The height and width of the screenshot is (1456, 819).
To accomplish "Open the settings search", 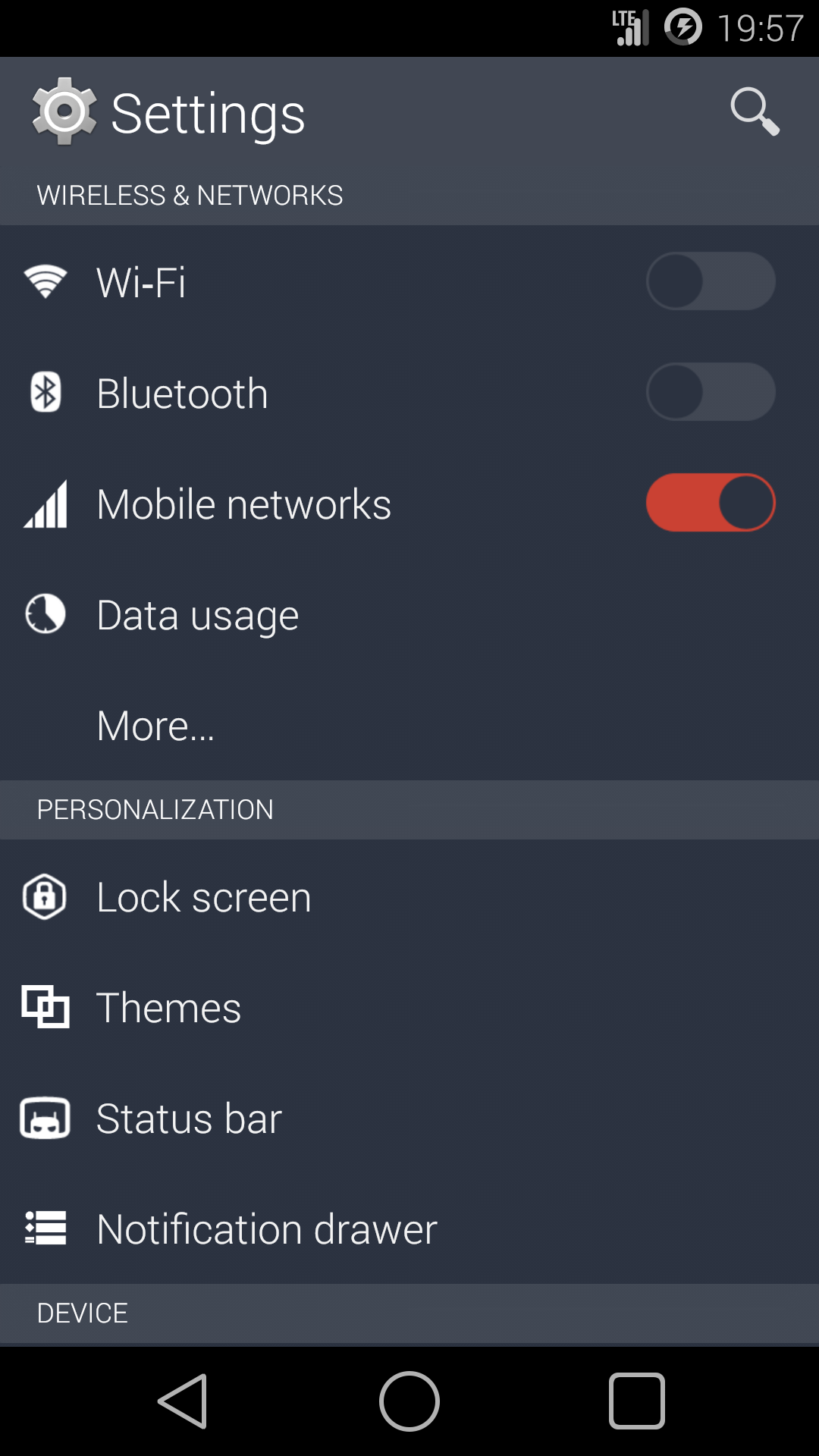I will [x=755, y=112].
